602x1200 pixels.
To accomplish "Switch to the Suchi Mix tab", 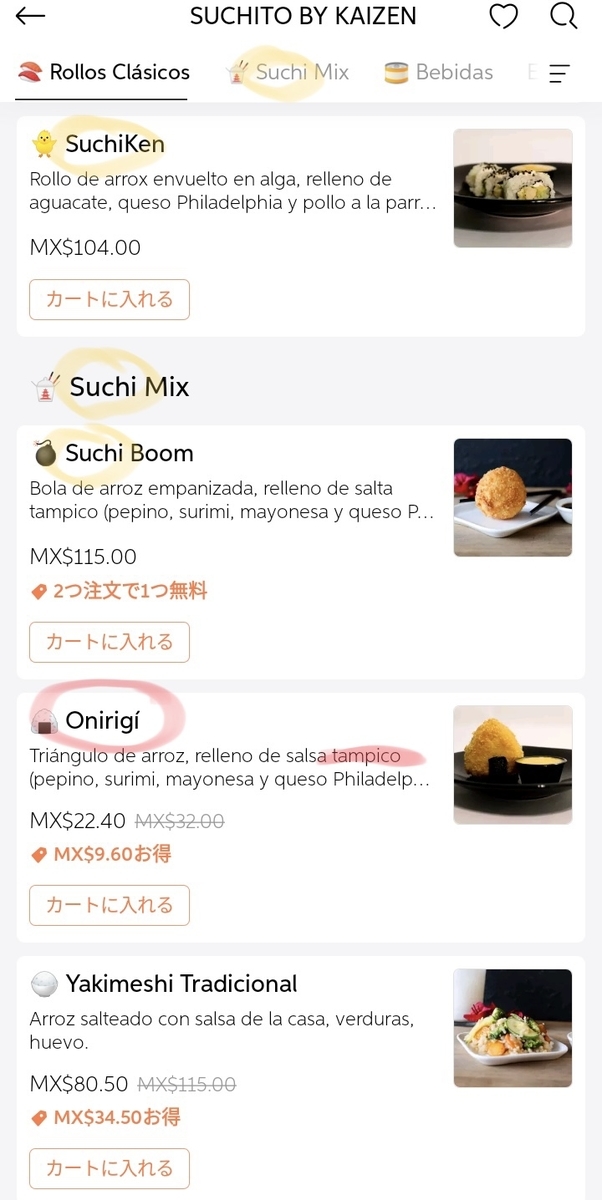I will coord(288,73).
